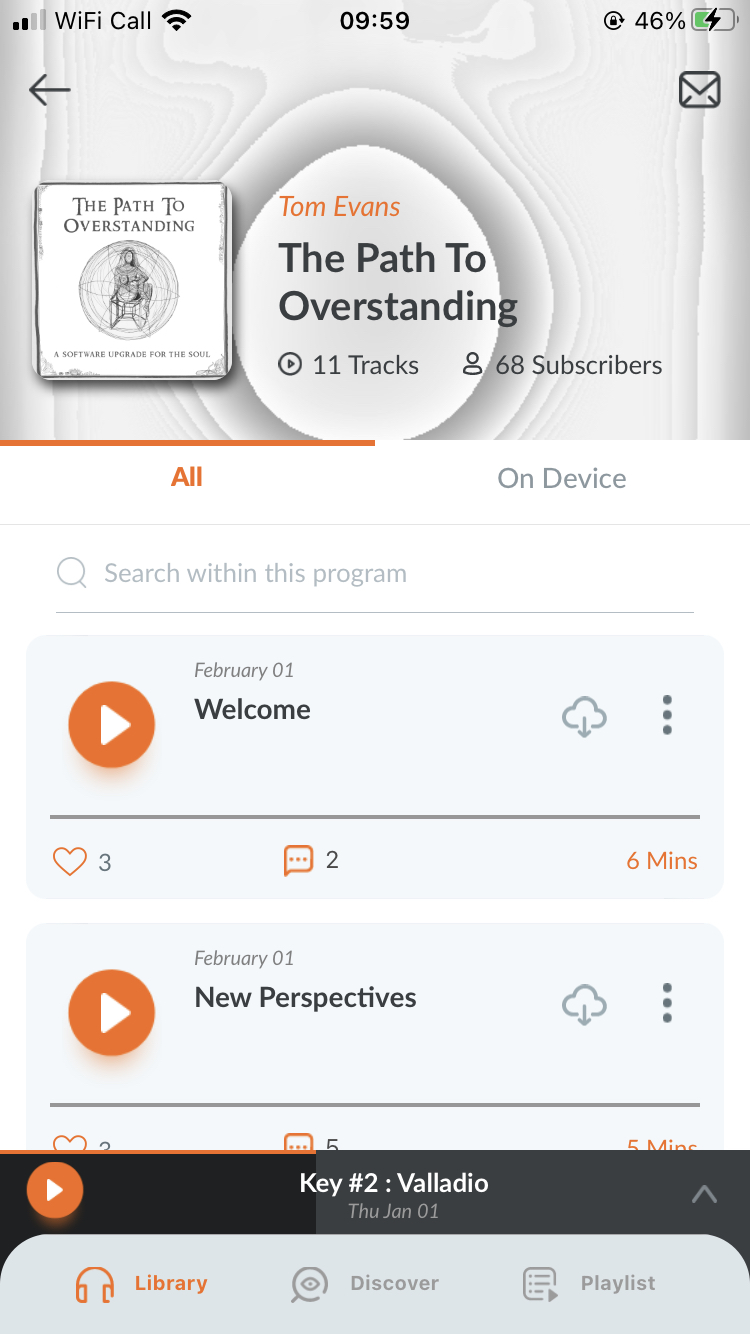The height and width of the screenshot is (1334, 750).
Task: Open the envelope message icon
Action: point(699,90)
